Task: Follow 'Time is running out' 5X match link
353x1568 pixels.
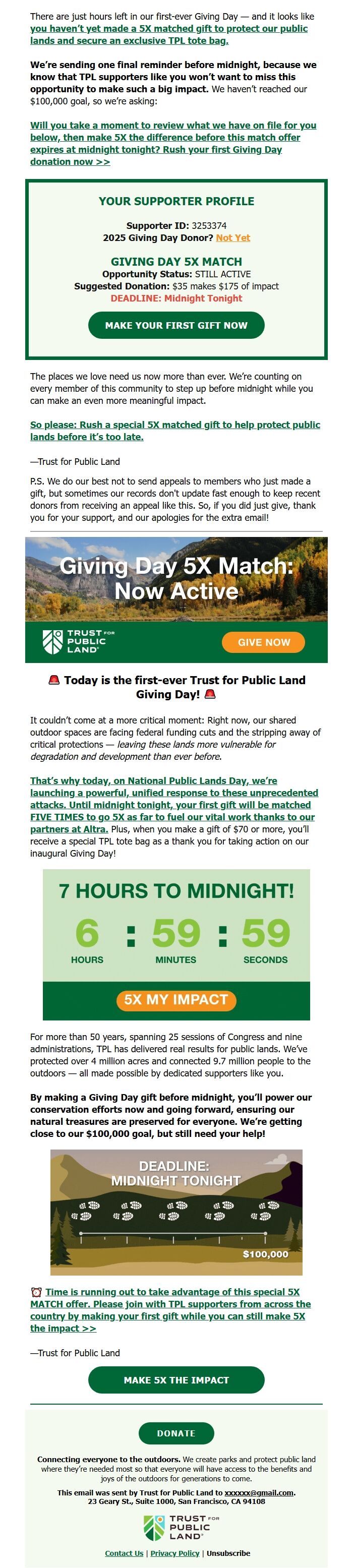Action: (170, 1310)
